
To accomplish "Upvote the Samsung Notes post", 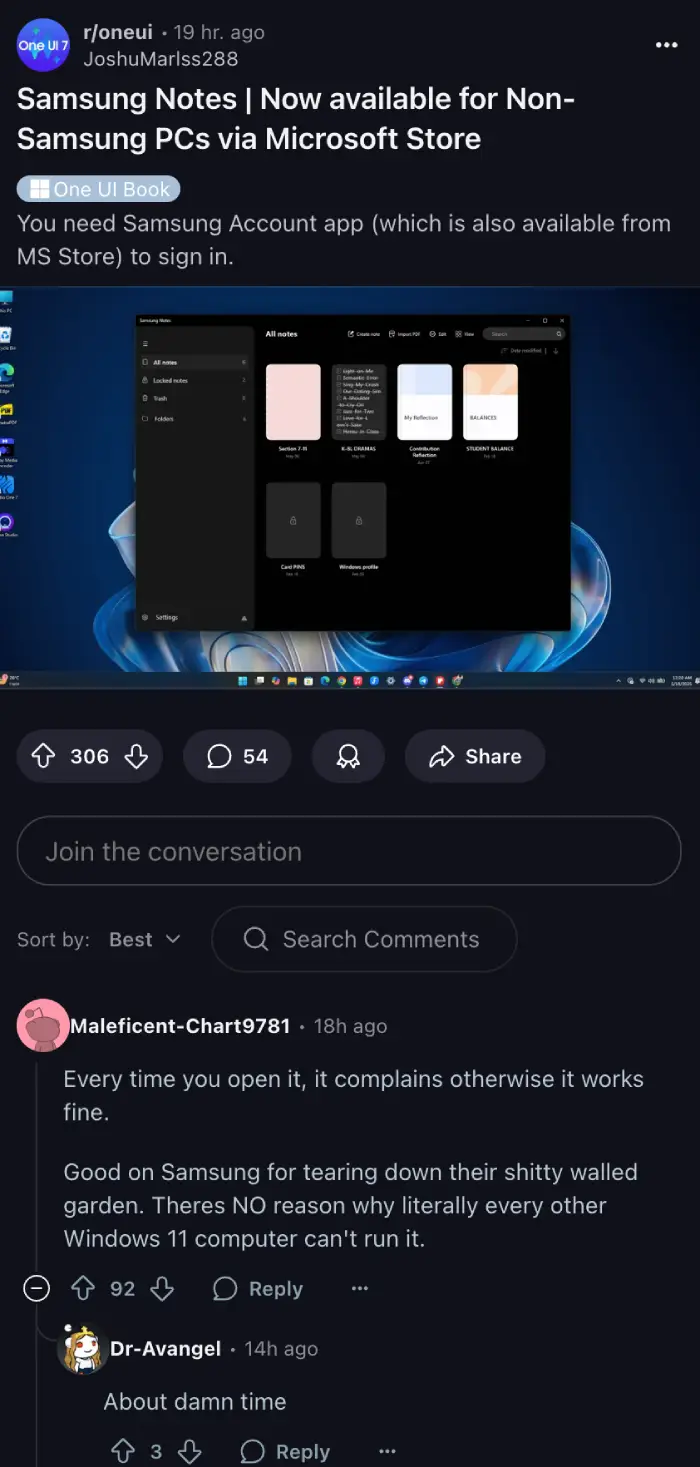I will pos(44,756).
